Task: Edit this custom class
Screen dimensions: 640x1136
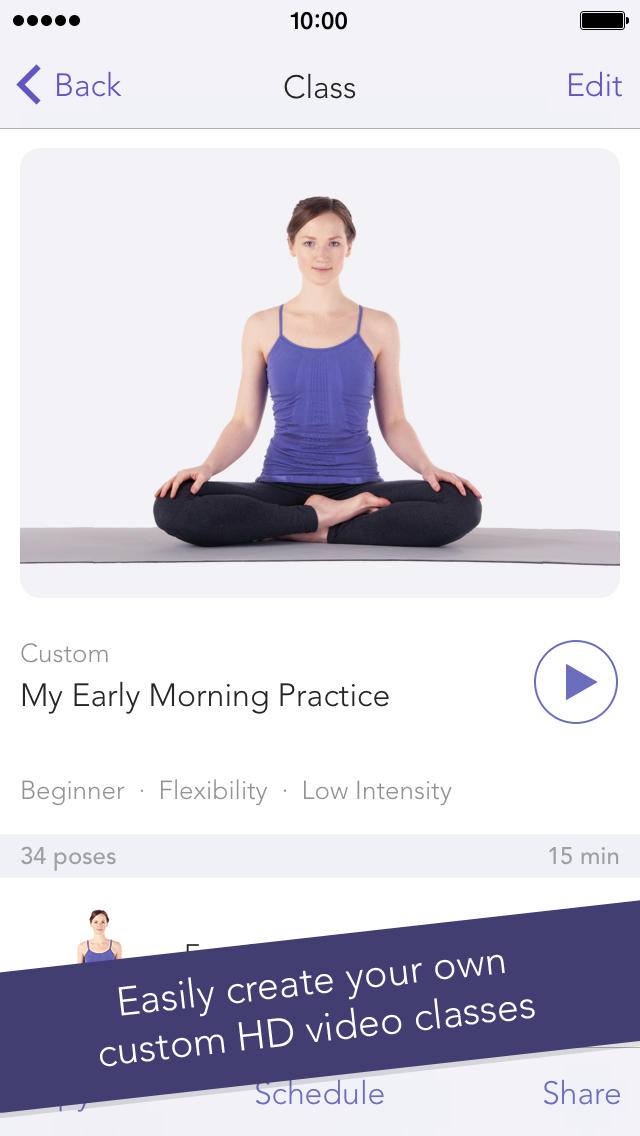Action: (x=594, y=86)
